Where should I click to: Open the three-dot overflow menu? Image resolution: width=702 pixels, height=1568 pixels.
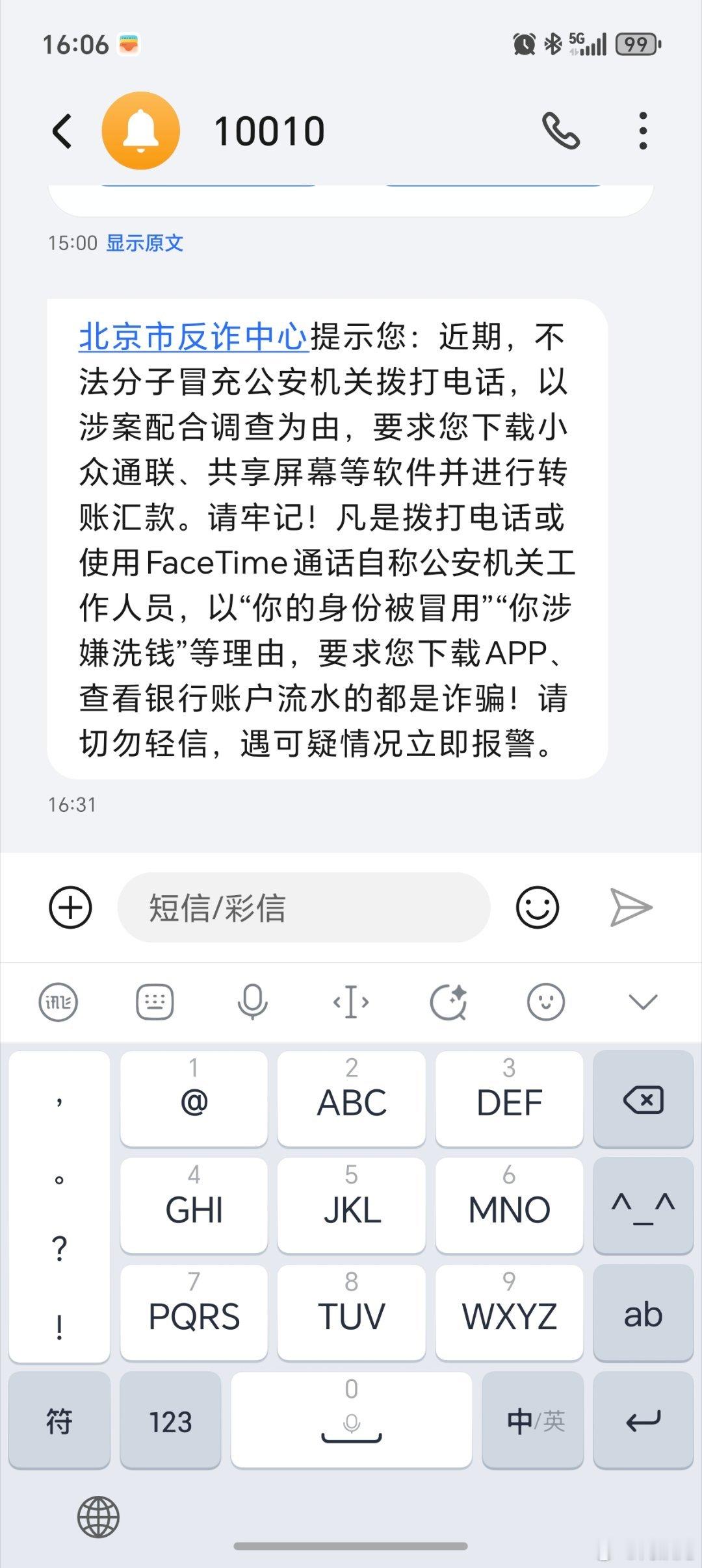pyautogui.click(x=642, y=130)
